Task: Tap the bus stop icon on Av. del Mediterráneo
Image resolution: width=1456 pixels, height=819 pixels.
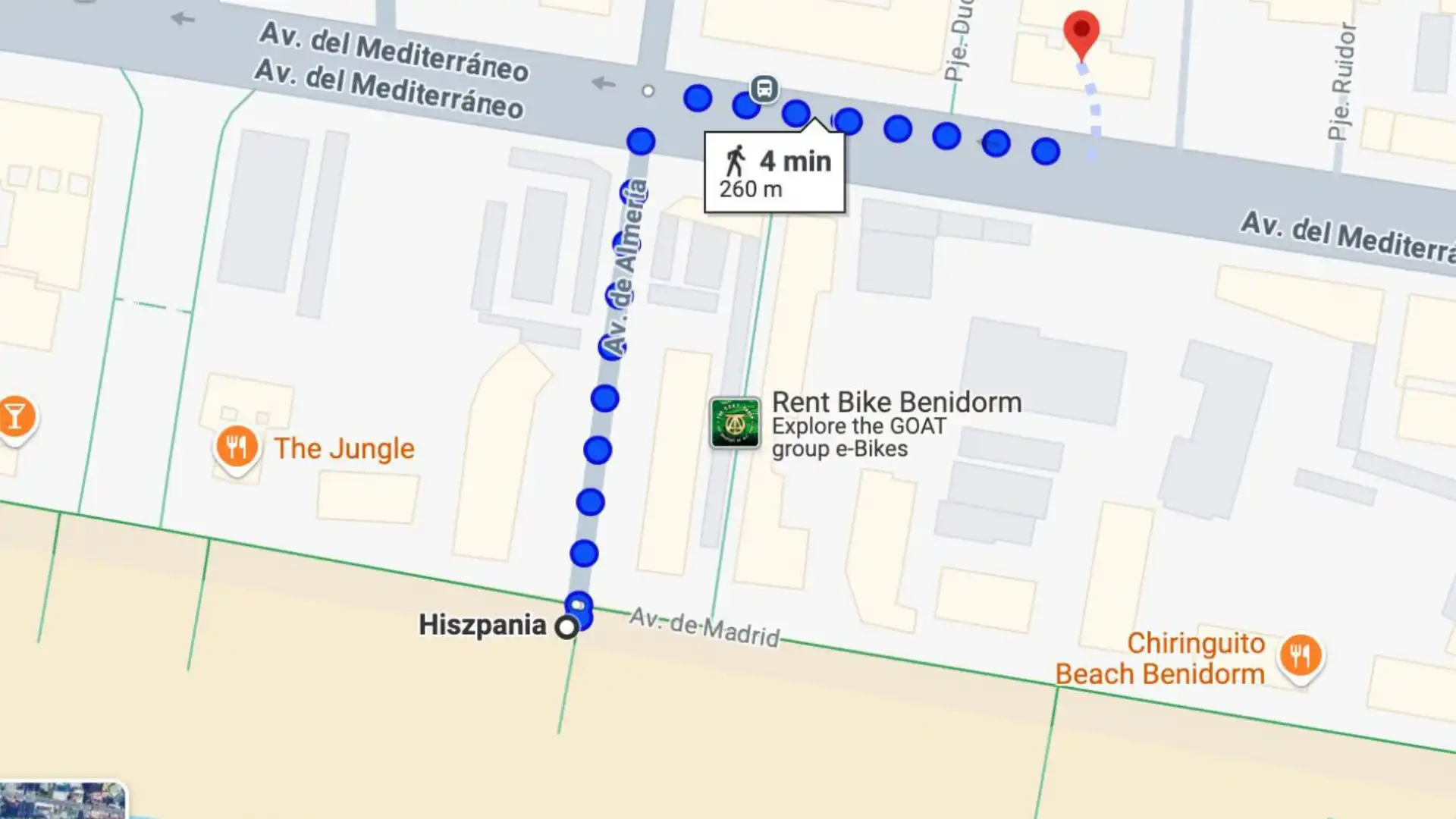Action: (x=764, y=89)
